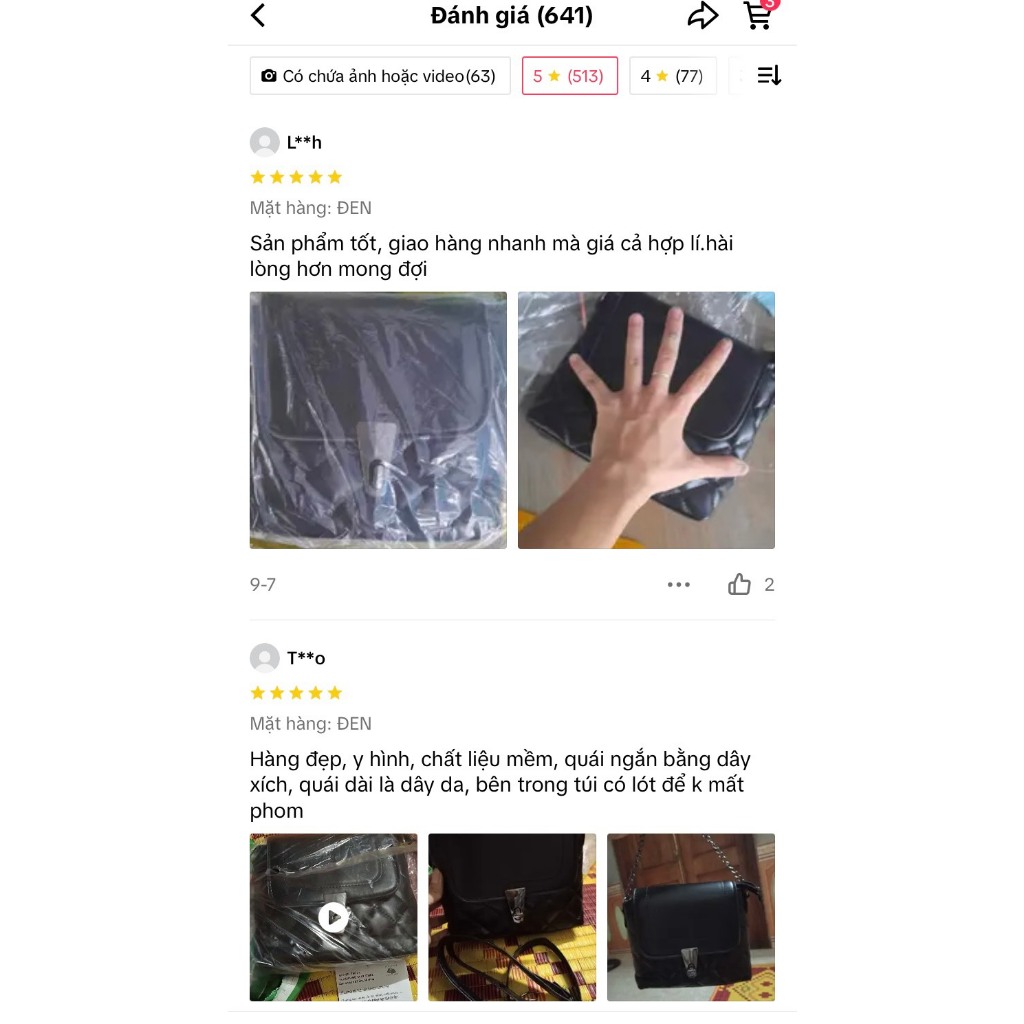Open L**h's first review photo

point(378,420)
